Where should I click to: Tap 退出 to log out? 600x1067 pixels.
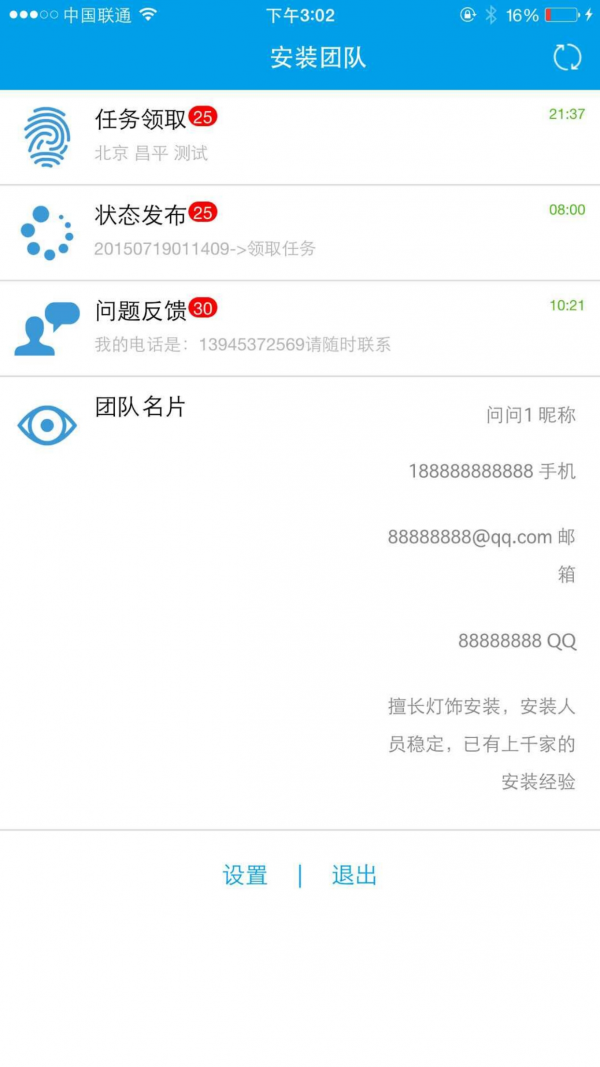tap(354, 876)
